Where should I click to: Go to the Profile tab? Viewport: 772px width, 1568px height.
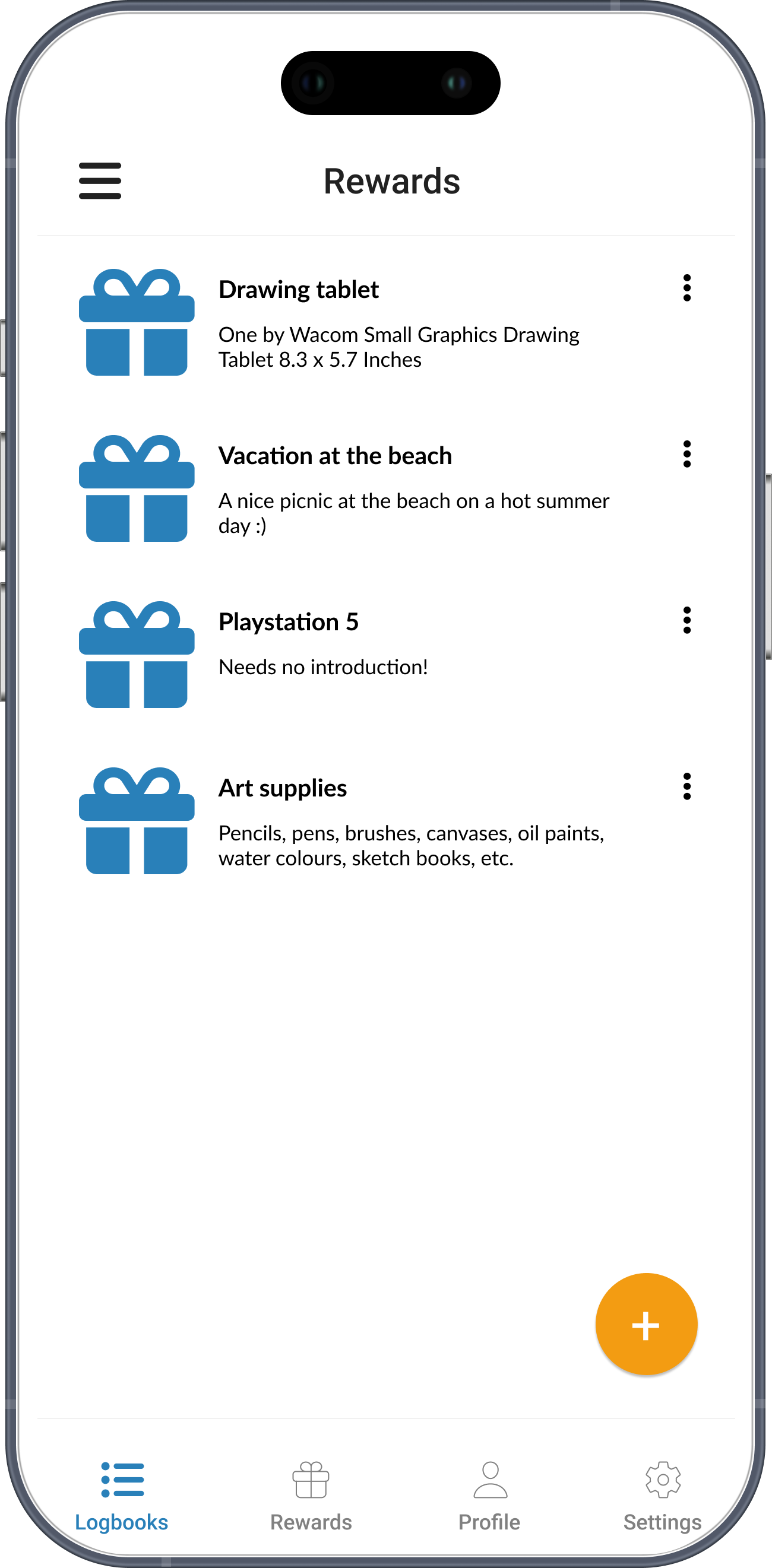pyautogui.click(x=489, y=1496)
